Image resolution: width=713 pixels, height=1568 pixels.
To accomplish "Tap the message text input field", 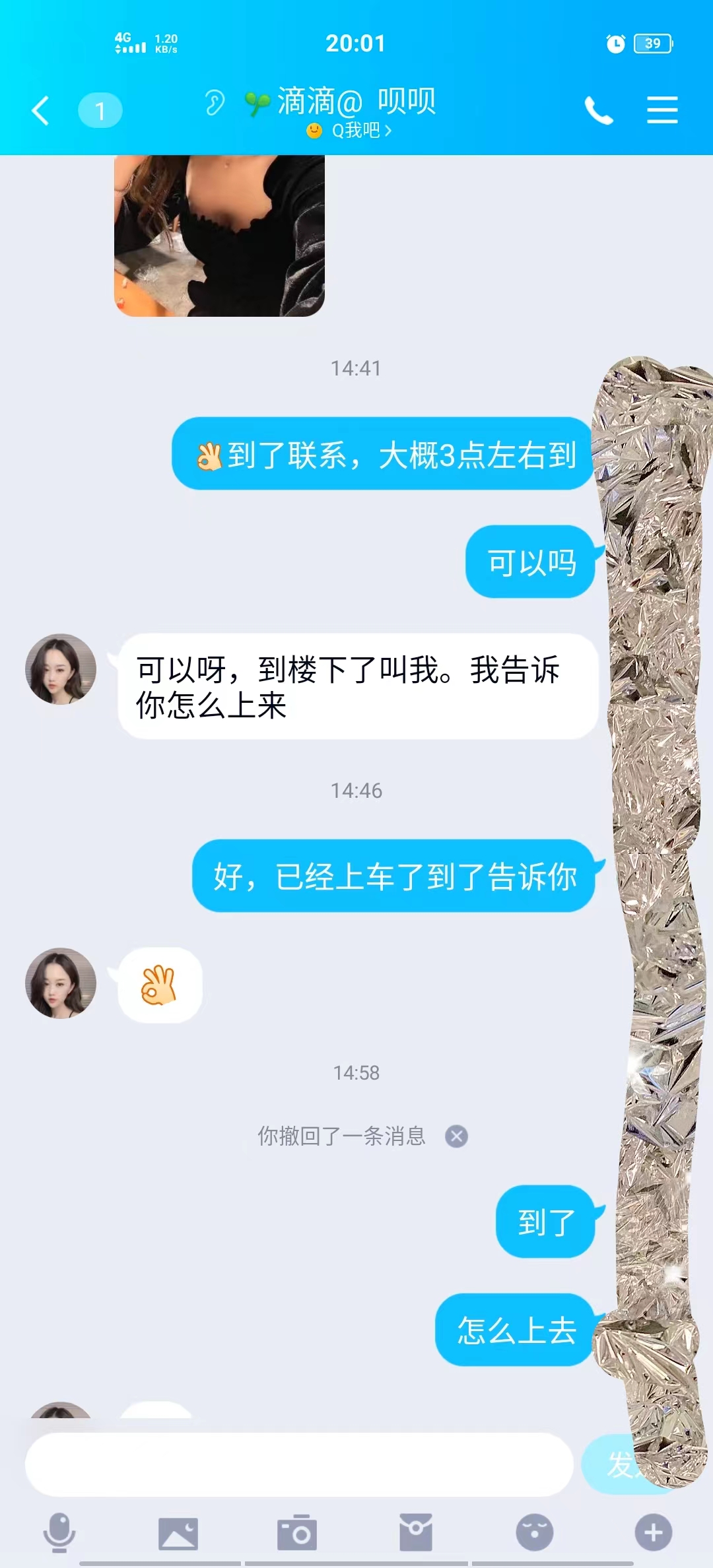I will click(x=298, y=1465).
